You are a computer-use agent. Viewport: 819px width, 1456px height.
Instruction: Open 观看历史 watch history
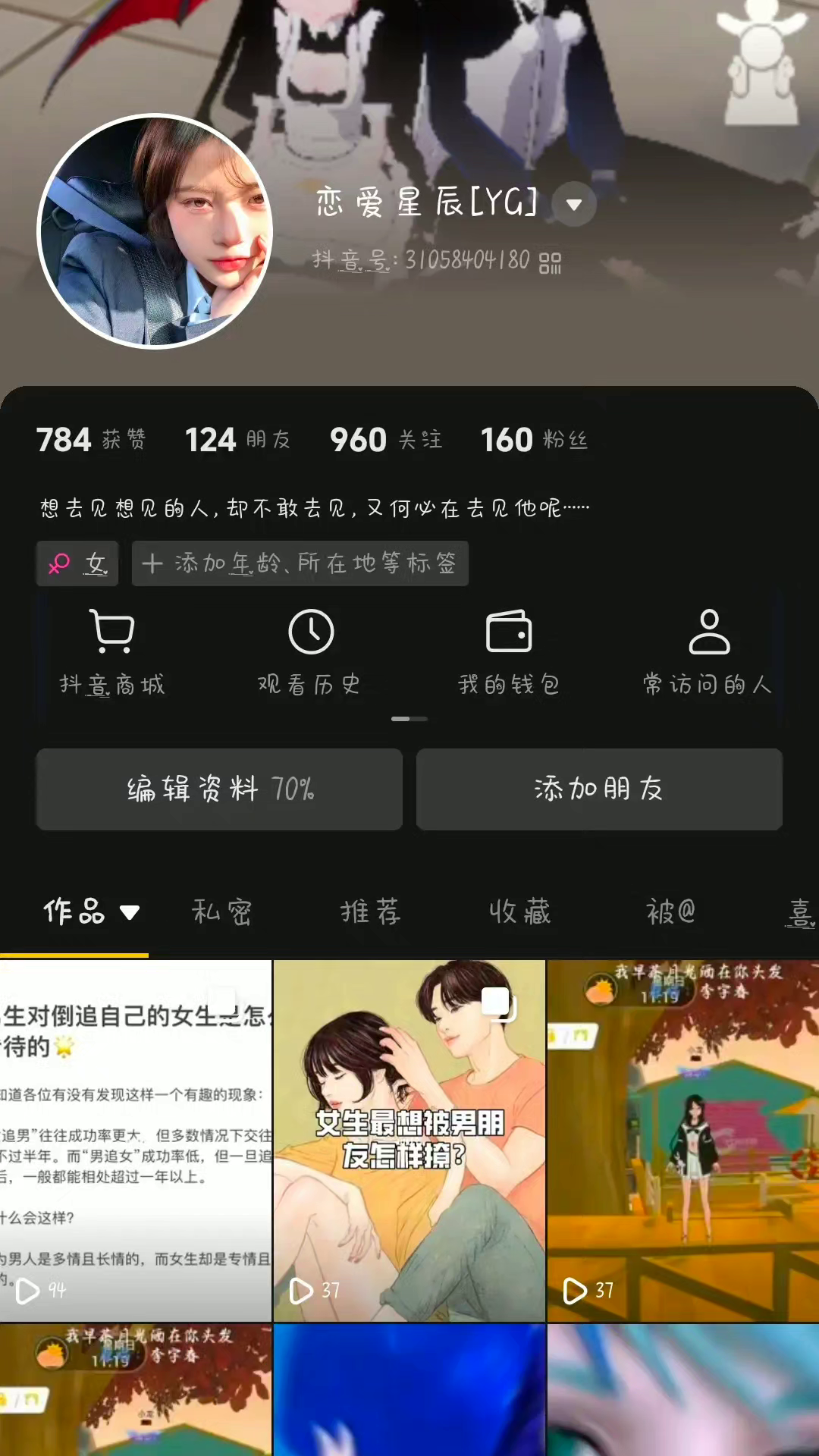point(310,652)
